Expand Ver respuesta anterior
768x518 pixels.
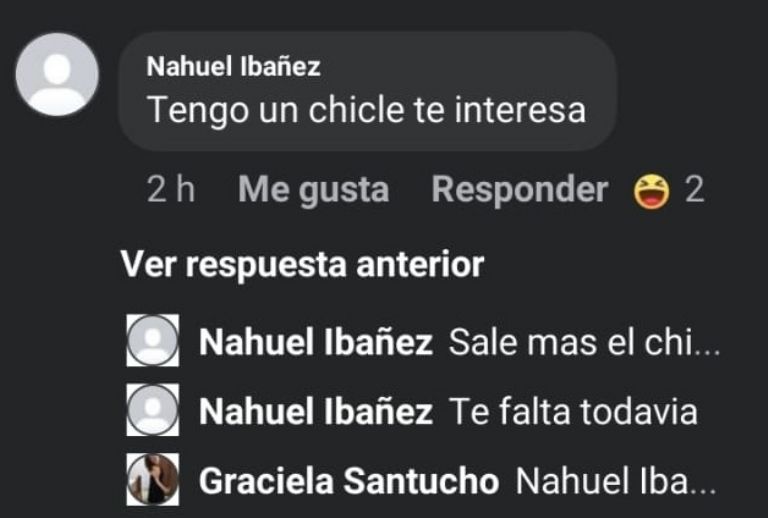(302, 264)
